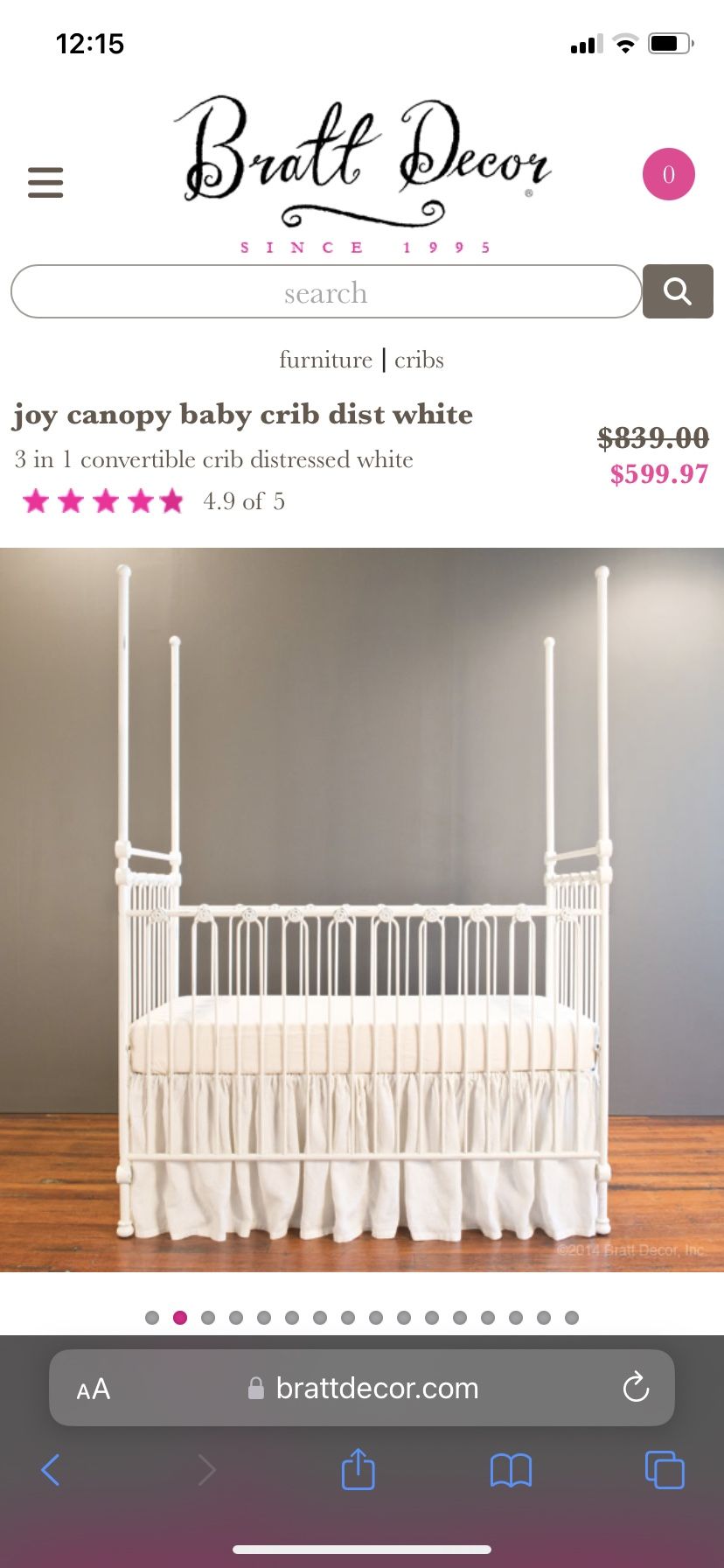Show all open Safari tabs
Screen dimensions: 724x1568
point(665,1469)
